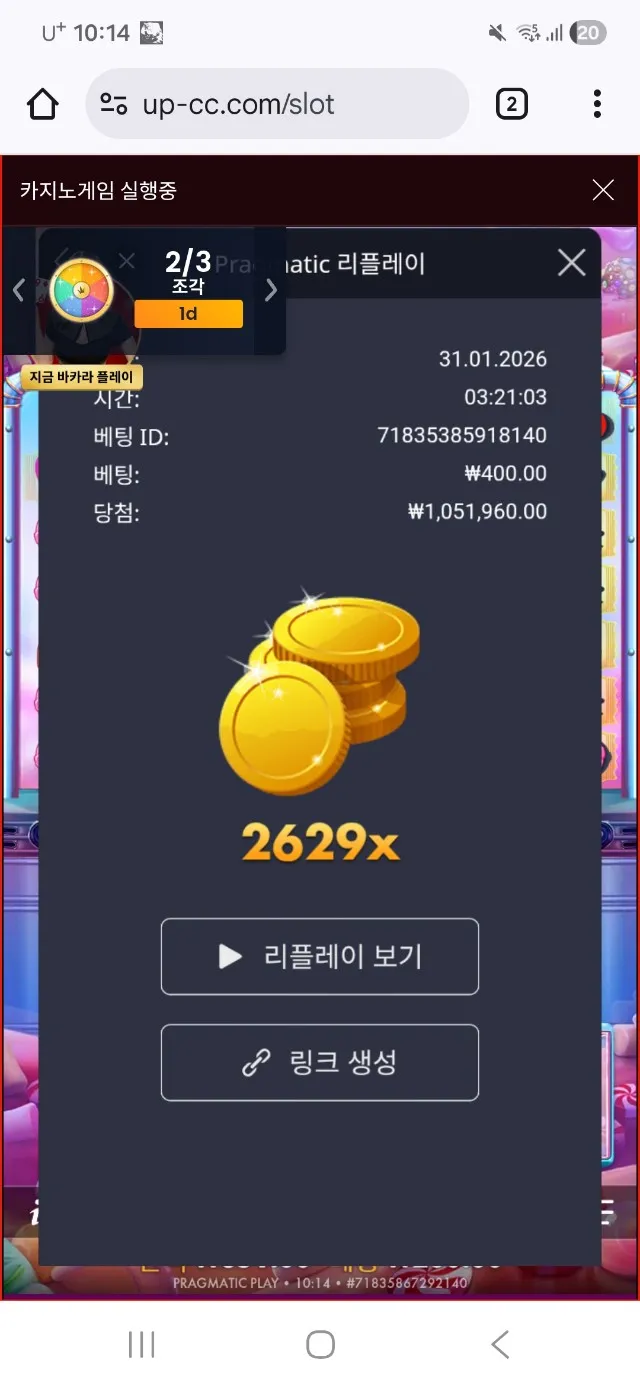This screenshot has width=640, height=1386.
Task: Open the browser tab switcher
Action: pyautogui.click(x=511, y=104)
